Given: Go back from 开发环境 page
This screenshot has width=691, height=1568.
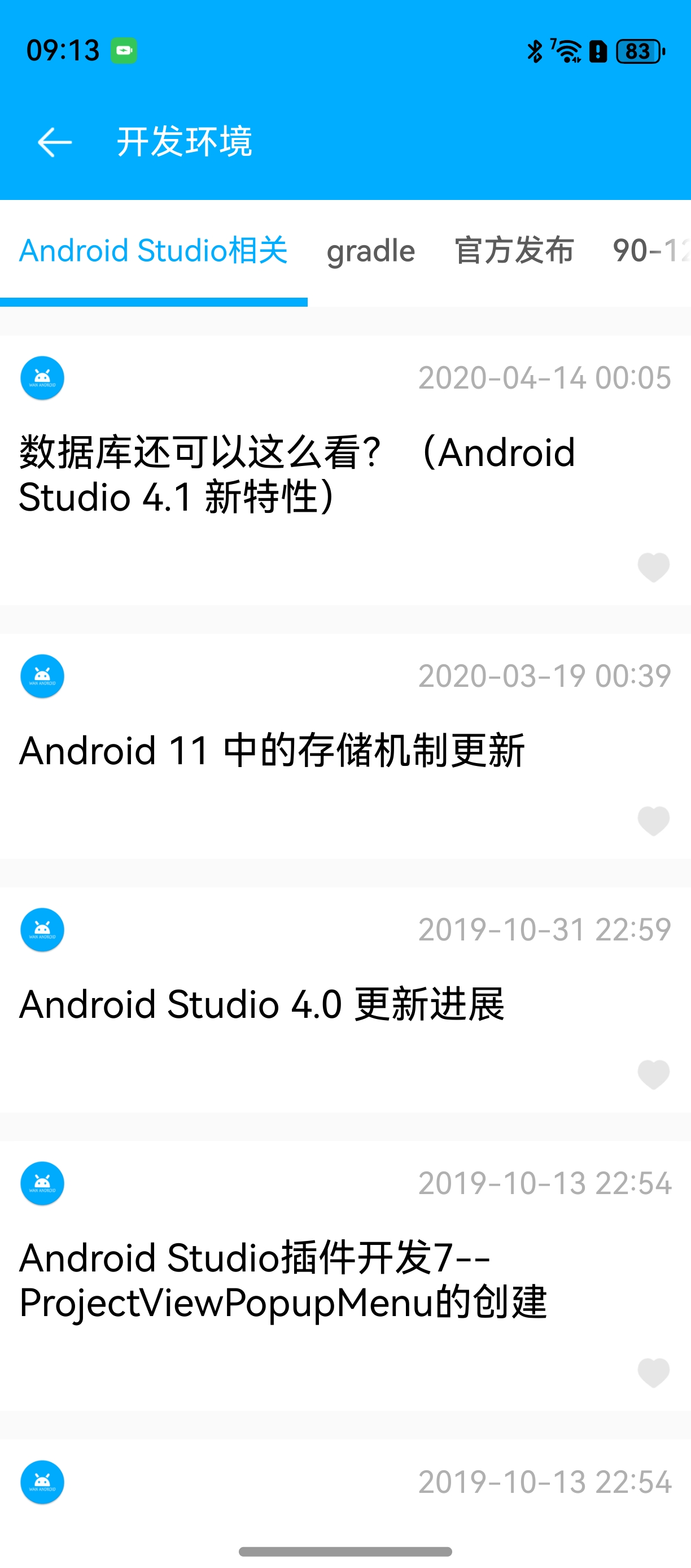Looking at the screenshot, I should click(55, 142).
